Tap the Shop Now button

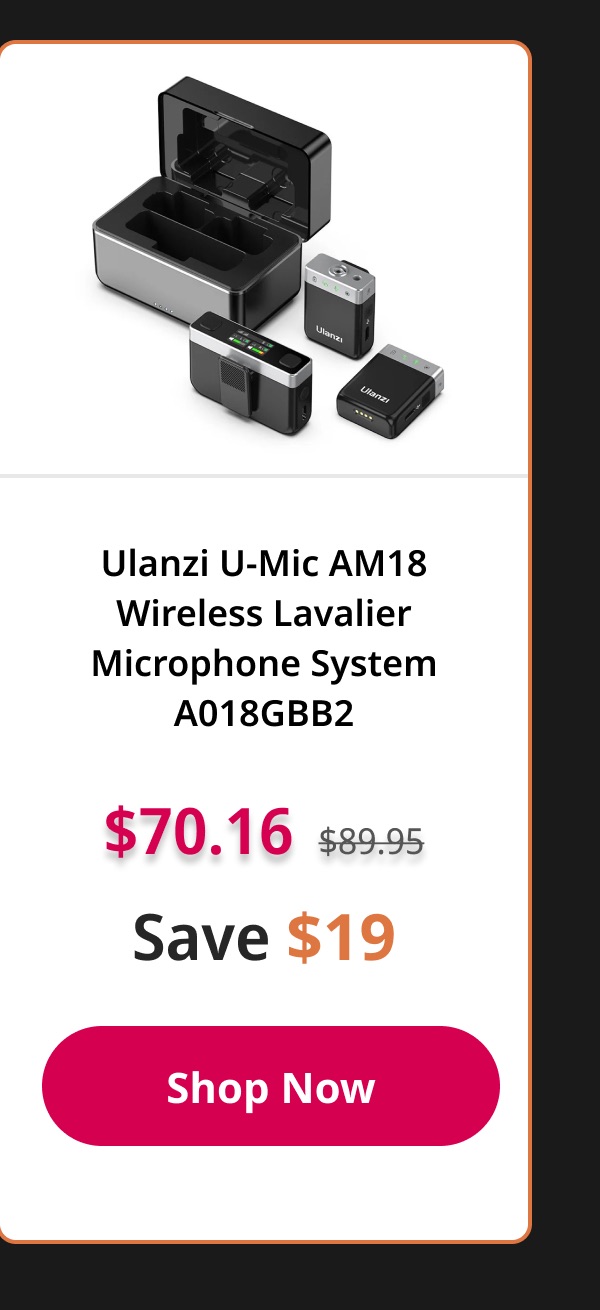270,1086
